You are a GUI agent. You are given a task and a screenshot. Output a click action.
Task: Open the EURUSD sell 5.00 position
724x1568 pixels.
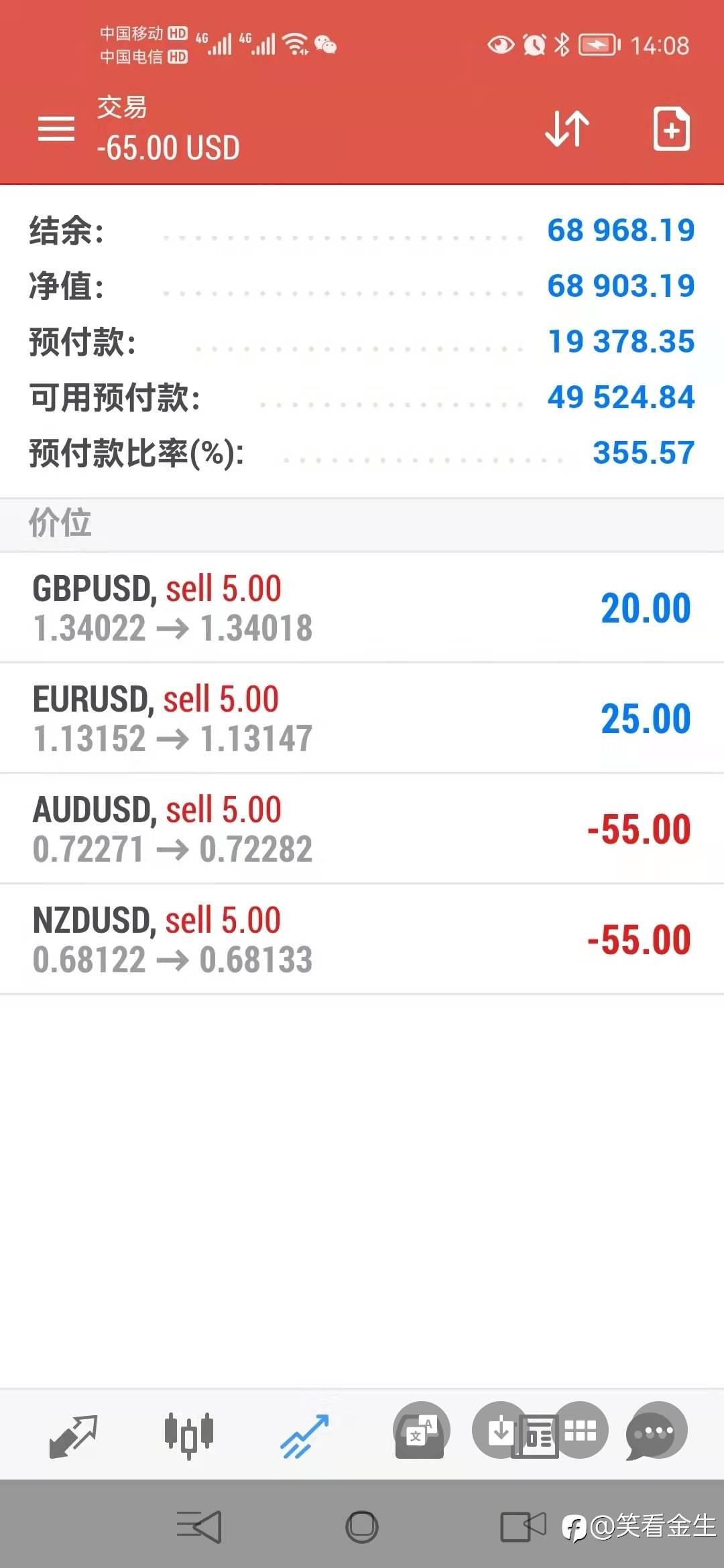pyautogui.click(x=362, y=718)
